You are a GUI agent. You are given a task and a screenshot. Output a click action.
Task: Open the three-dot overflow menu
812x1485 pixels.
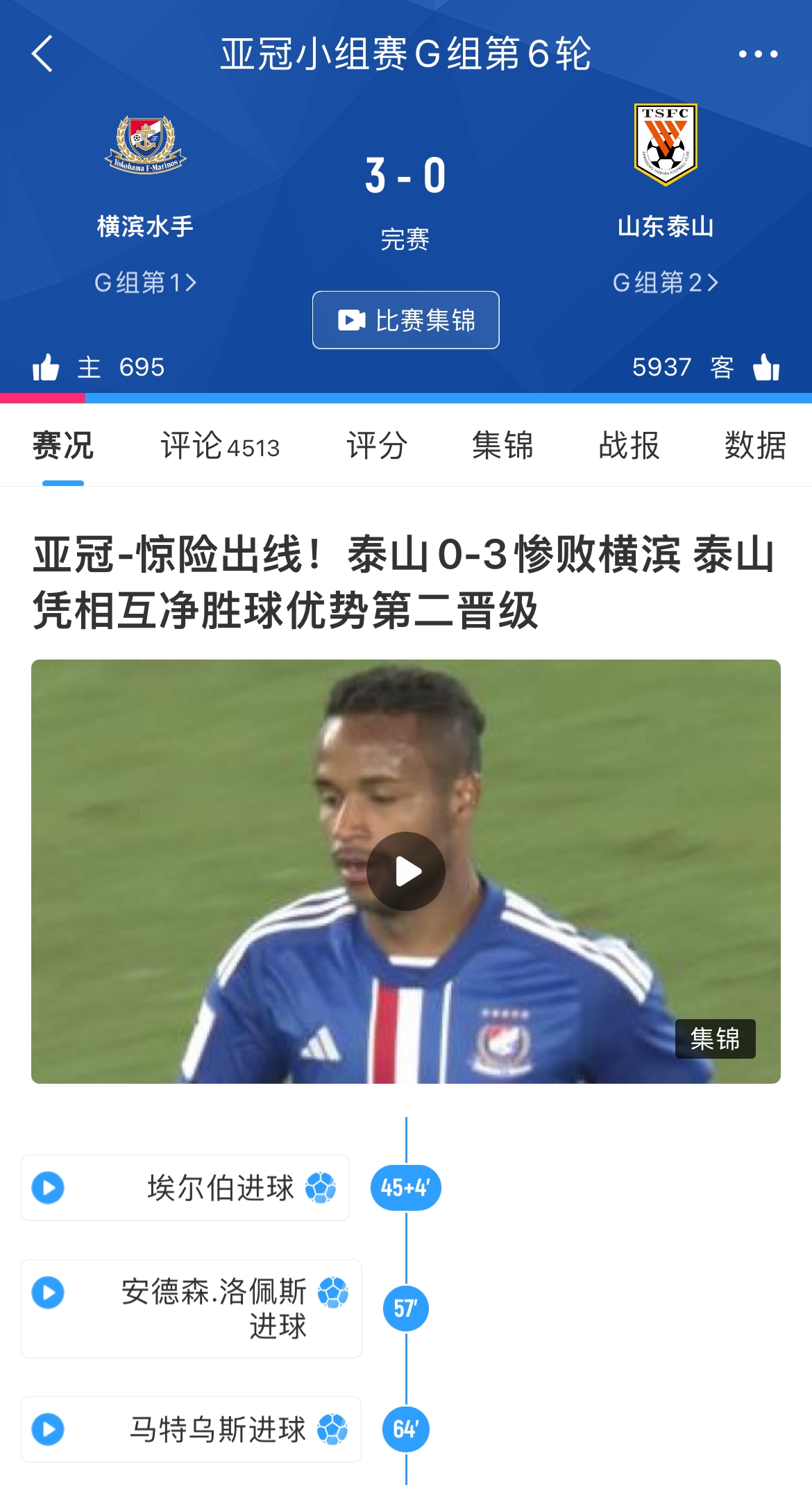tap(758, 54)
